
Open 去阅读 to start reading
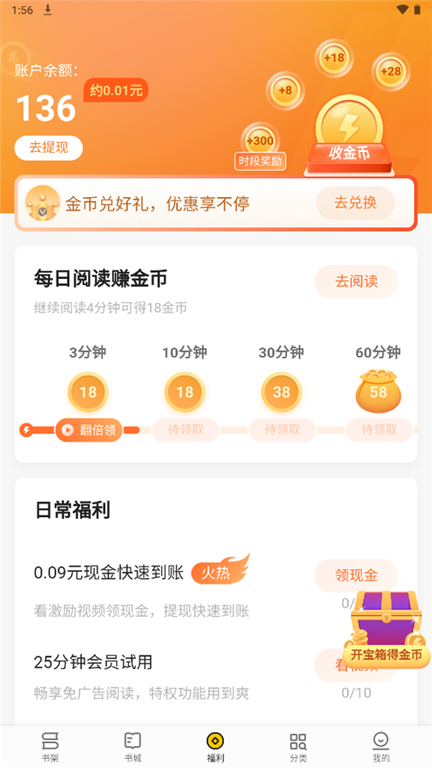coord(356,282)
